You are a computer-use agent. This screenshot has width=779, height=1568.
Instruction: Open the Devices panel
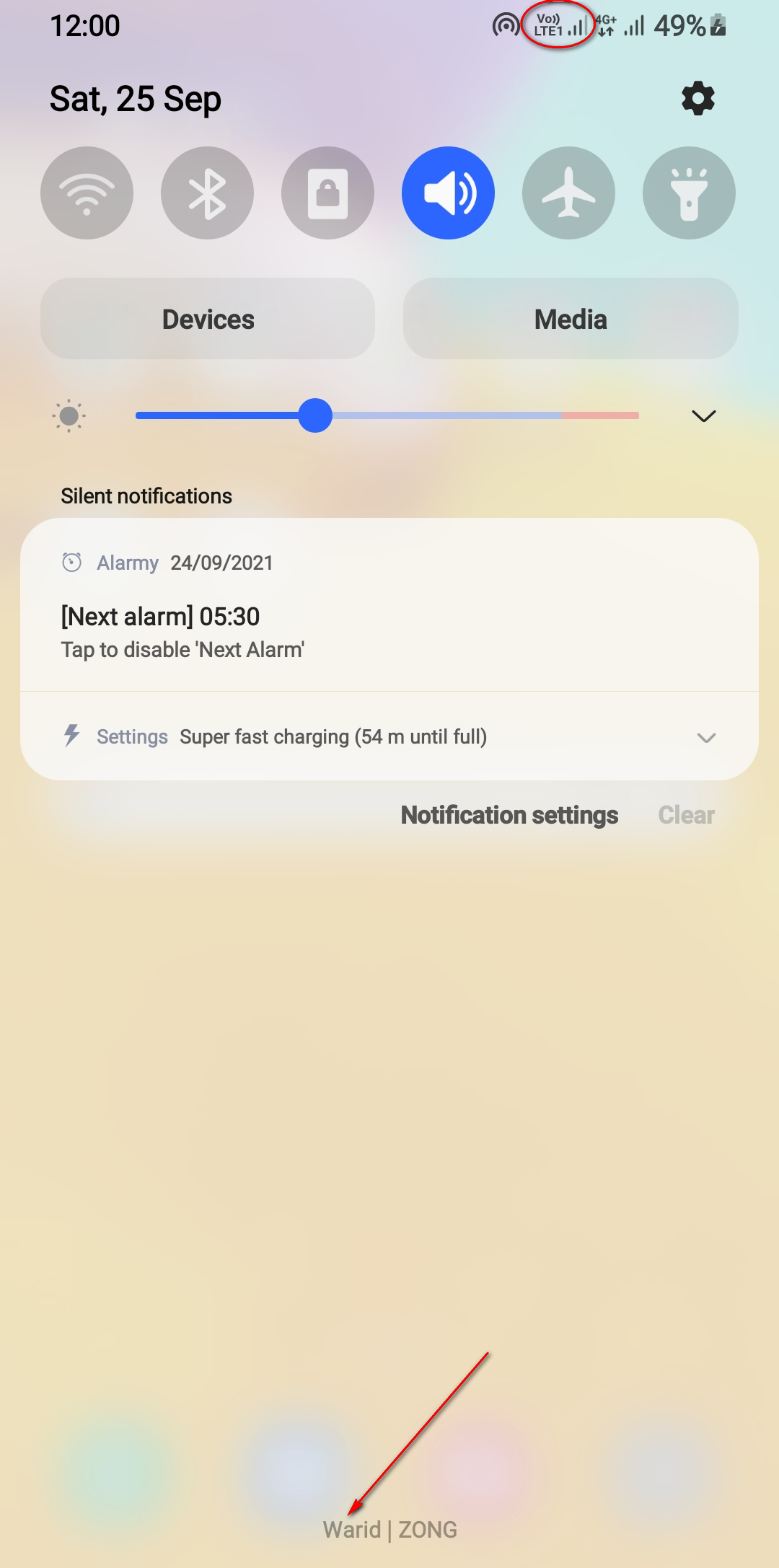(208, 319)
